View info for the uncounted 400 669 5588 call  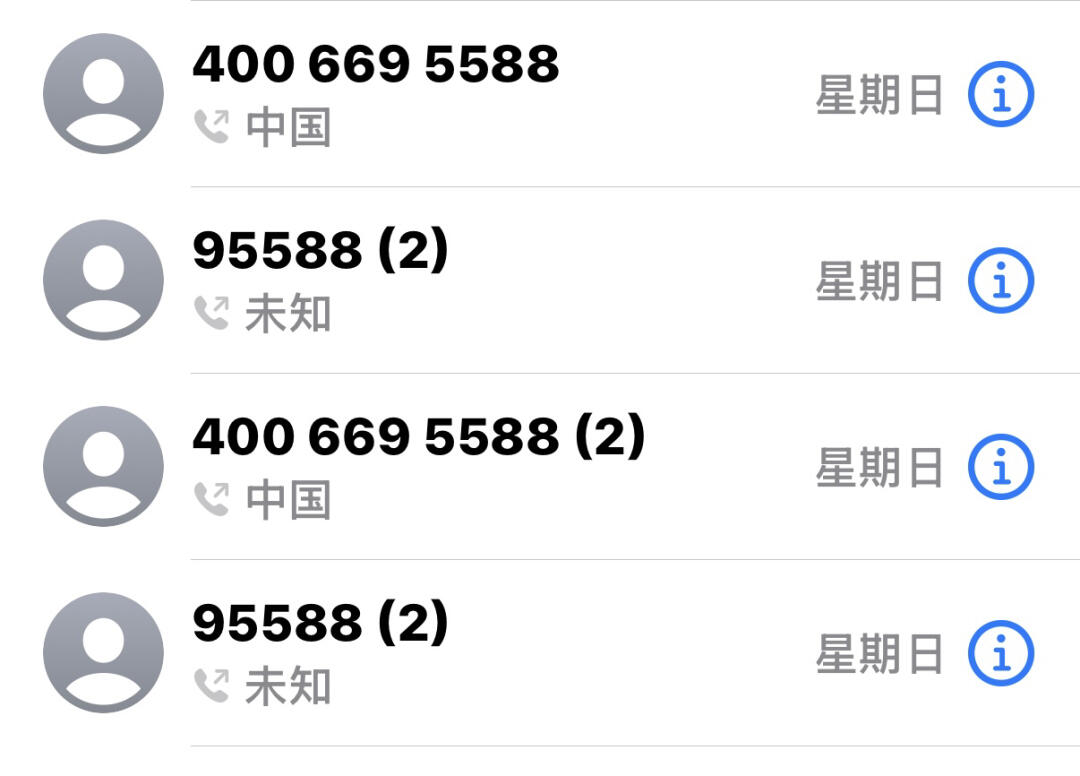pos(1000,94)
